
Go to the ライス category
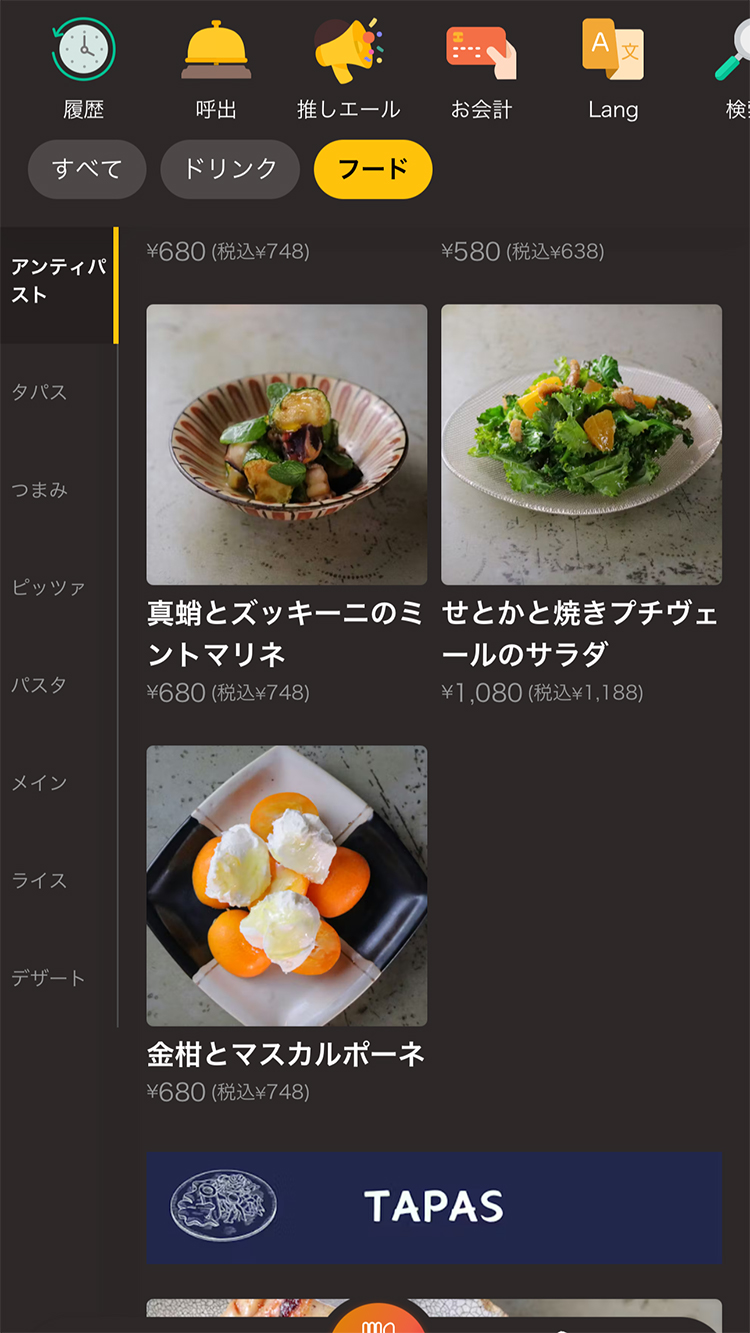(40, 880)
